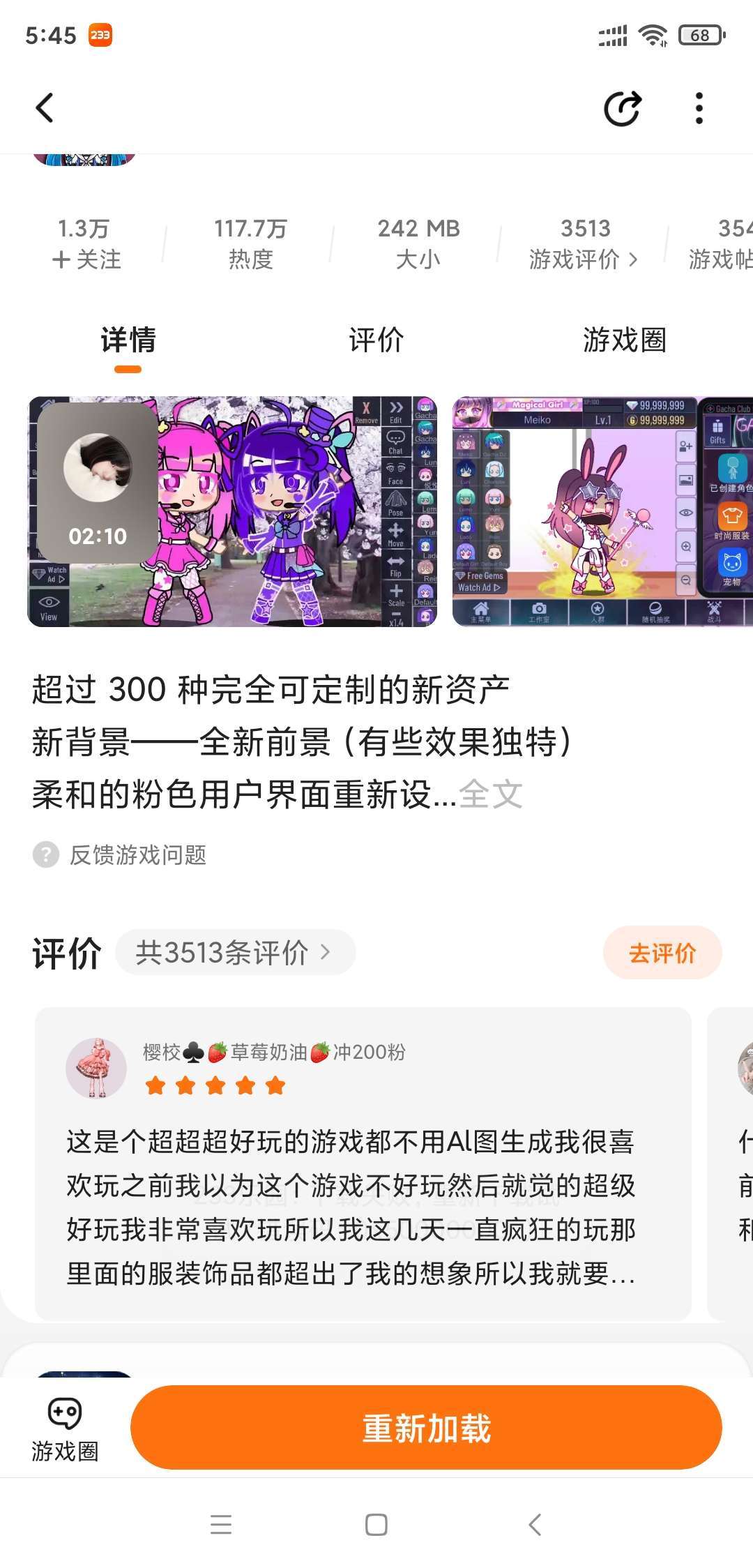The height and width of the screenshot is (1568, 753).
Task: Share this game page
Action: (622, 109)
